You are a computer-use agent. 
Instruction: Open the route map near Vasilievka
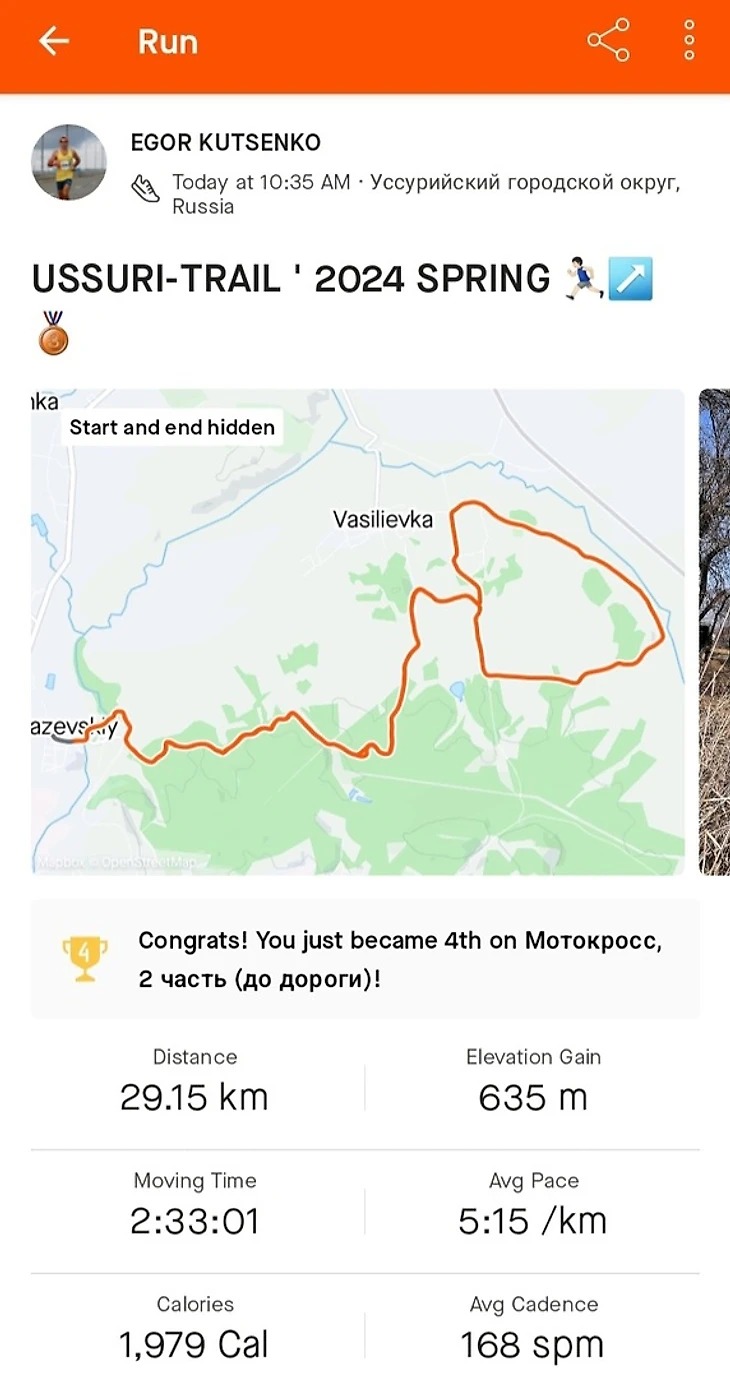click(x=357, y=631)
